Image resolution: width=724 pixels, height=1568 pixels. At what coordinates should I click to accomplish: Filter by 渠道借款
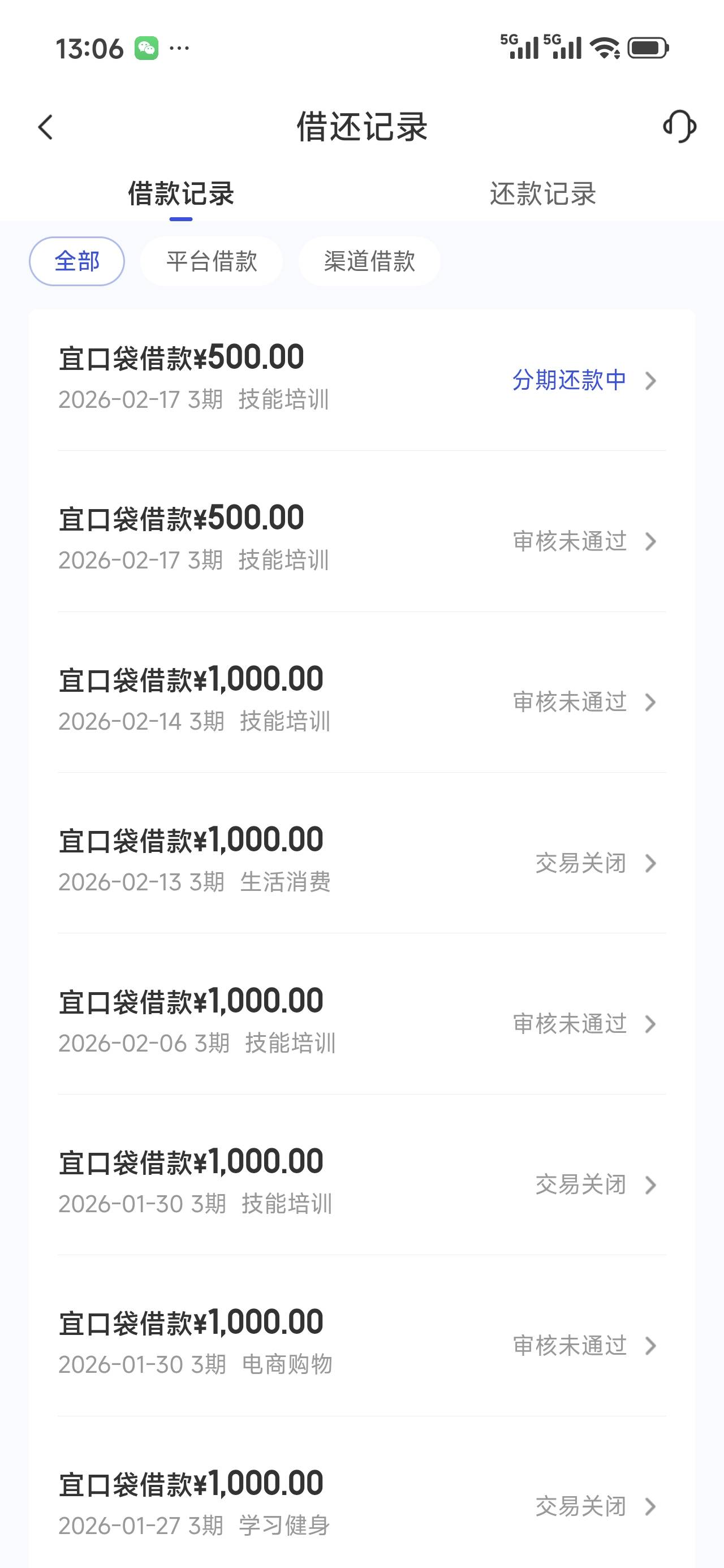(369, 261)
